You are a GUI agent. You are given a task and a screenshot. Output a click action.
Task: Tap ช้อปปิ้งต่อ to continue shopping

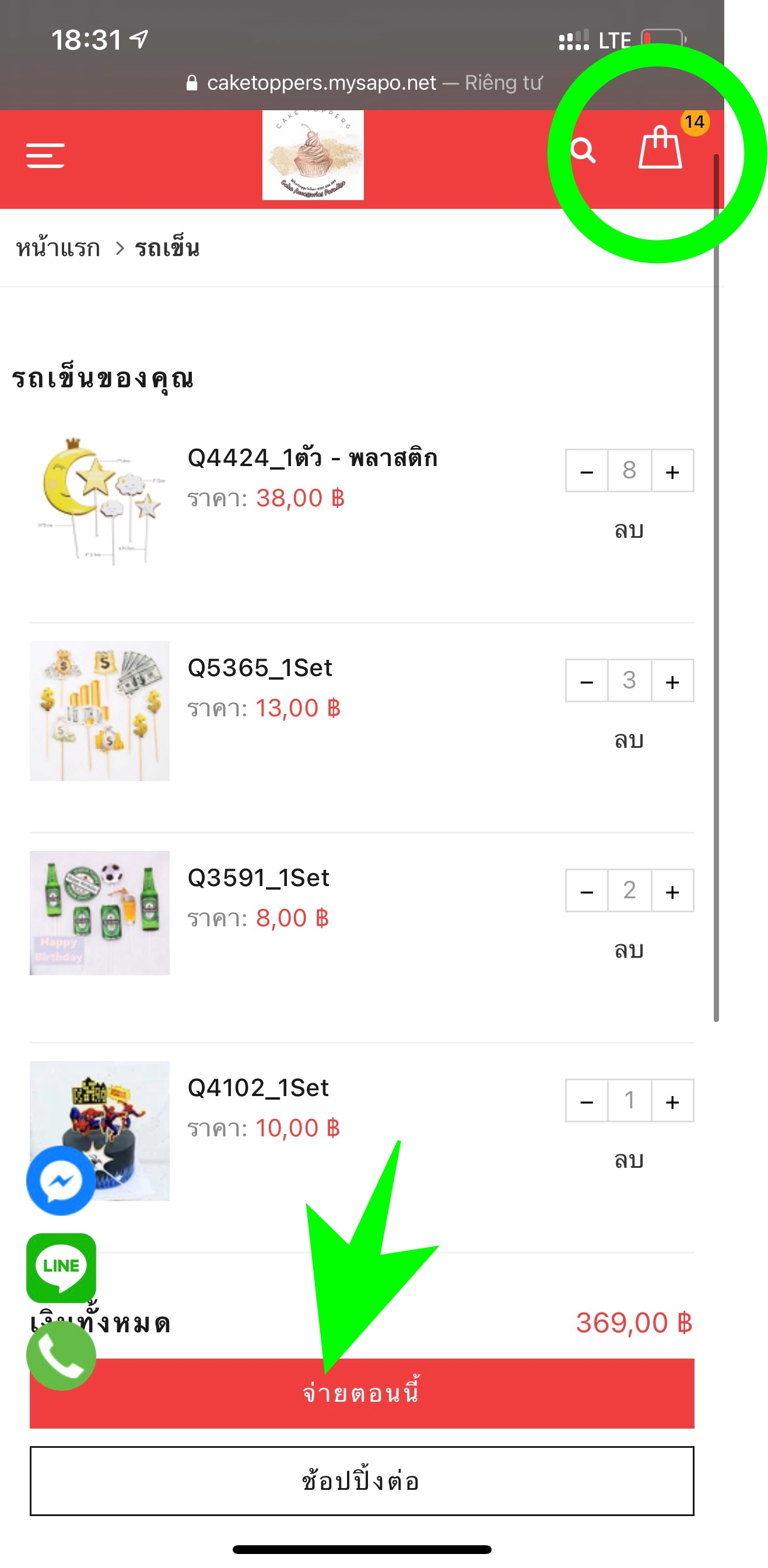click(x=362, y=1481)
